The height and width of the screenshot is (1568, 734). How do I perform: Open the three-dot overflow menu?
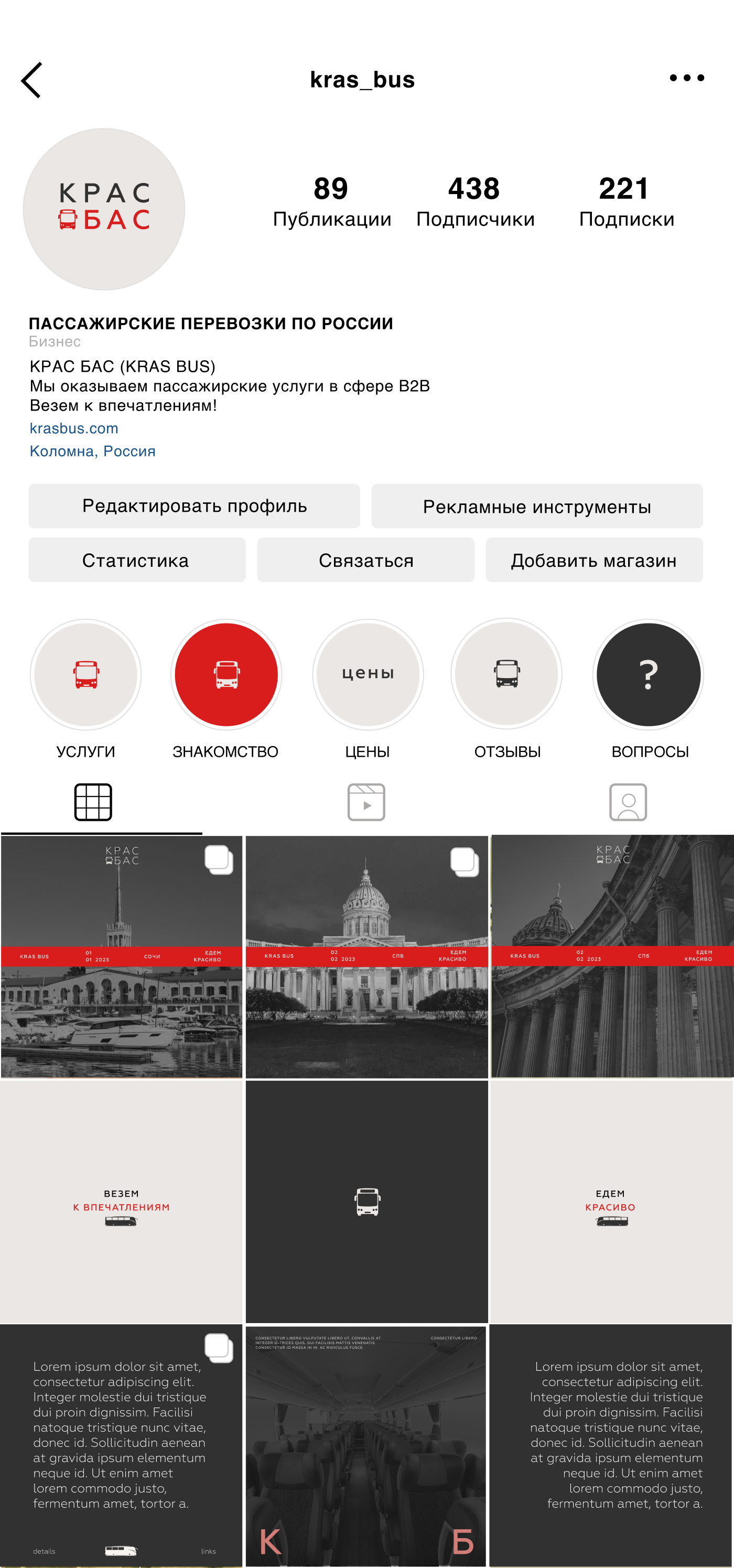pos(686,78)
